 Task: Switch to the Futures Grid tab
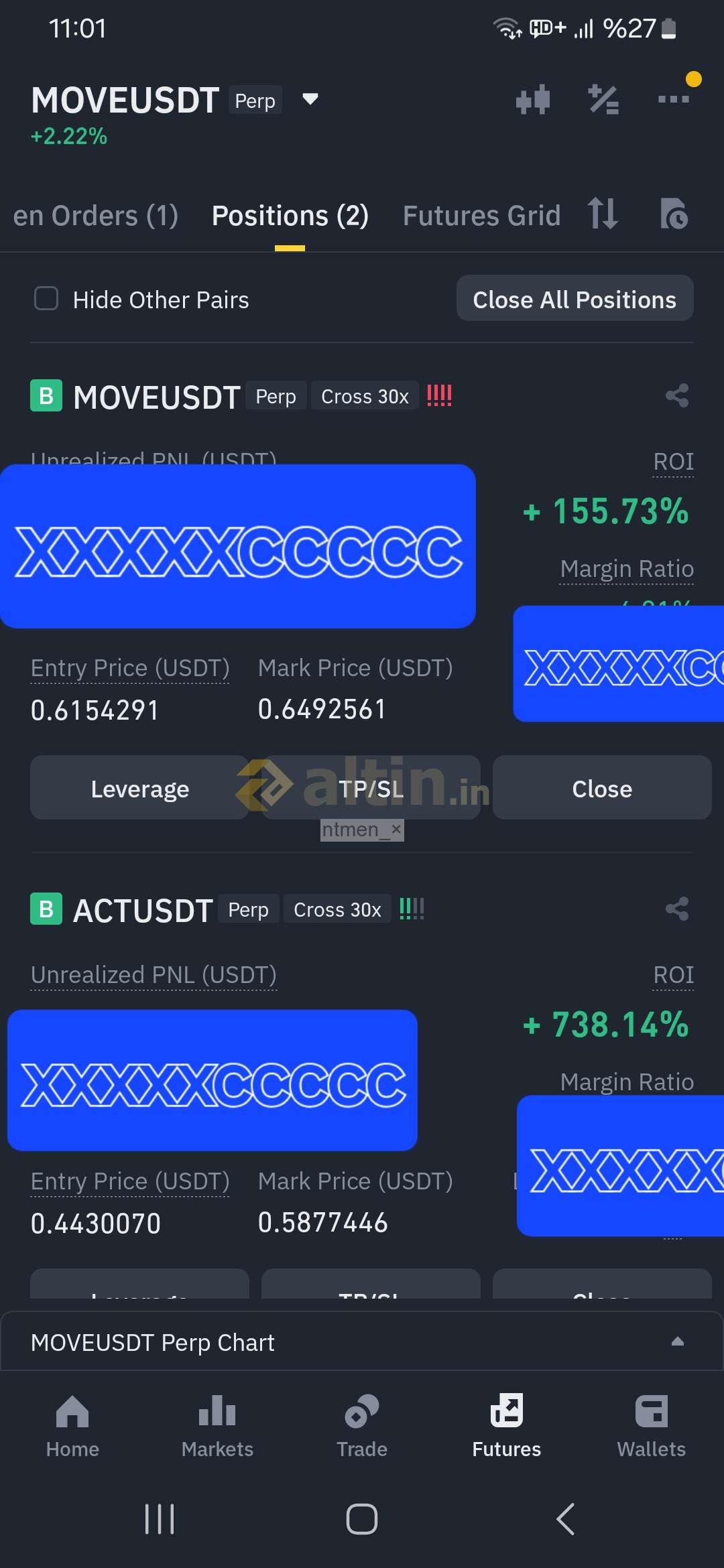[481, 216]
